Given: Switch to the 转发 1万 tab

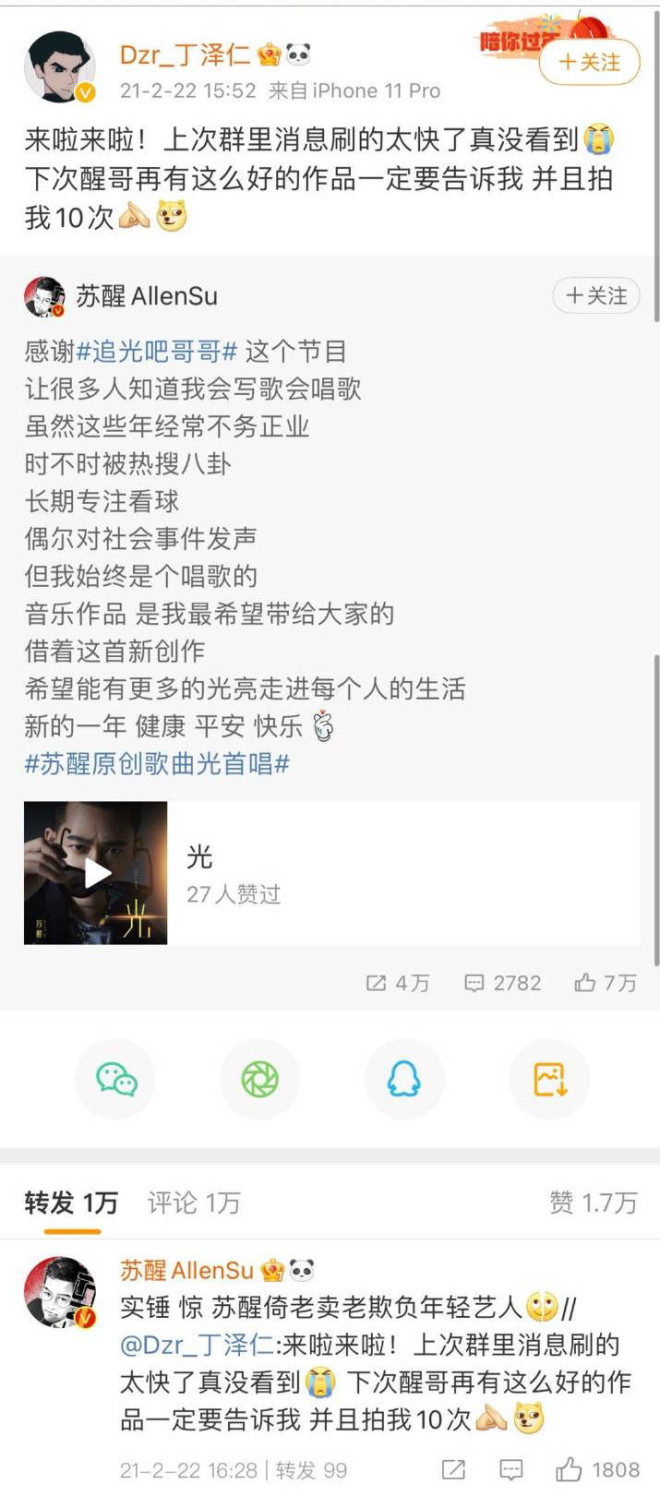Looking at the screenshot, I should [x=71, y=1202].
